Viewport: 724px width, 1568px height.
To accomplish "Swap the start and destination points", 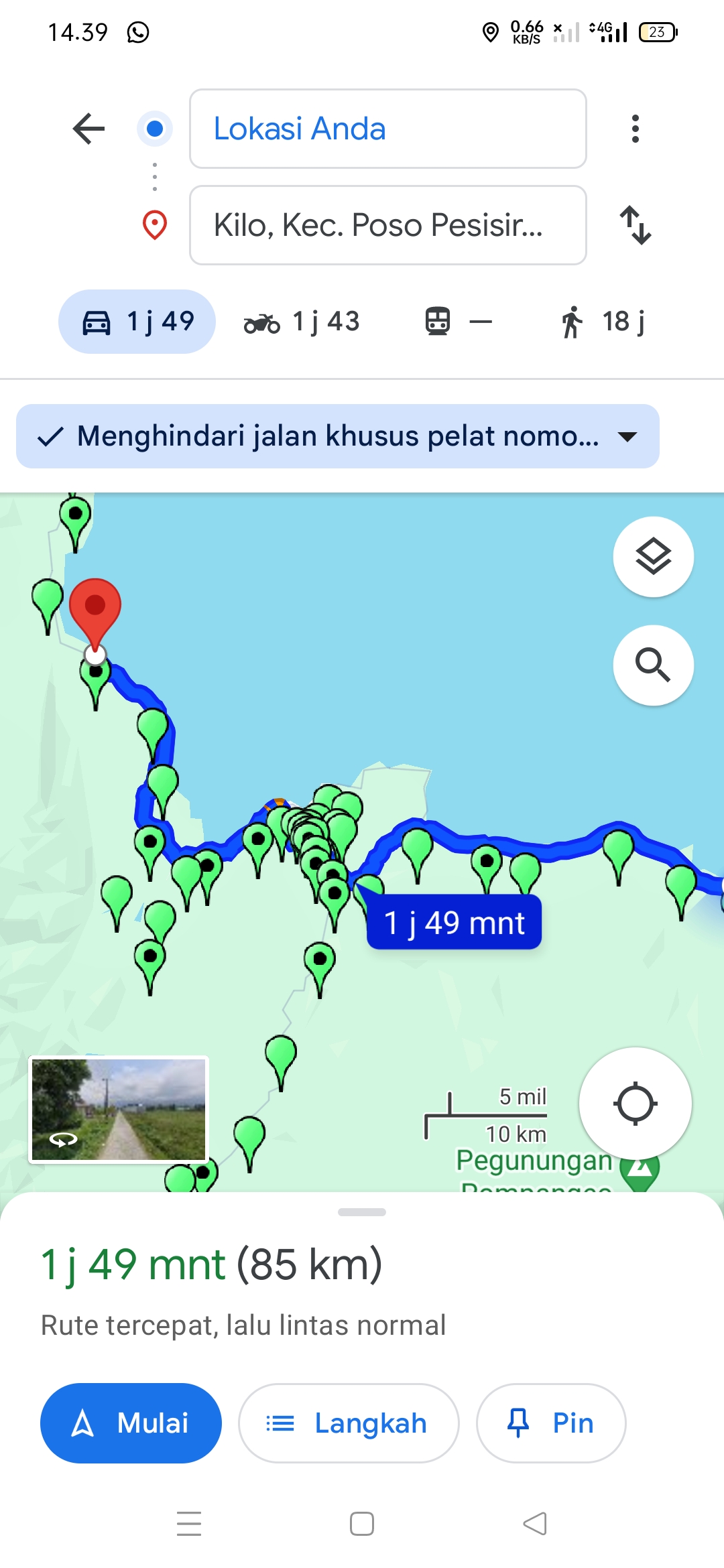I will point(635,225).
